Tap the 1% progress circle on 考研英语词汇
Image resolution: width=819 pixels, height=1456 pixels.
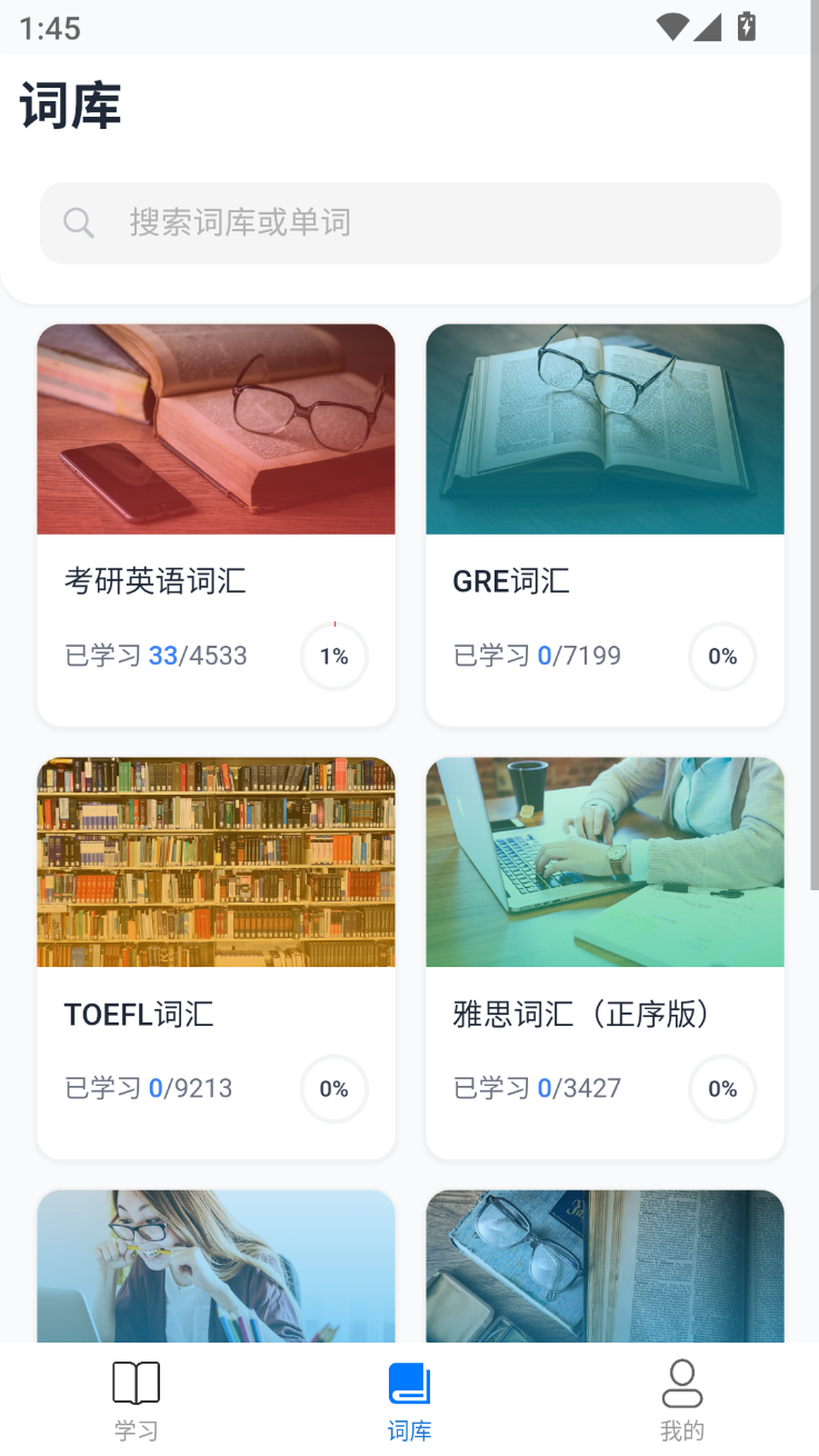(x=334, y=657)
